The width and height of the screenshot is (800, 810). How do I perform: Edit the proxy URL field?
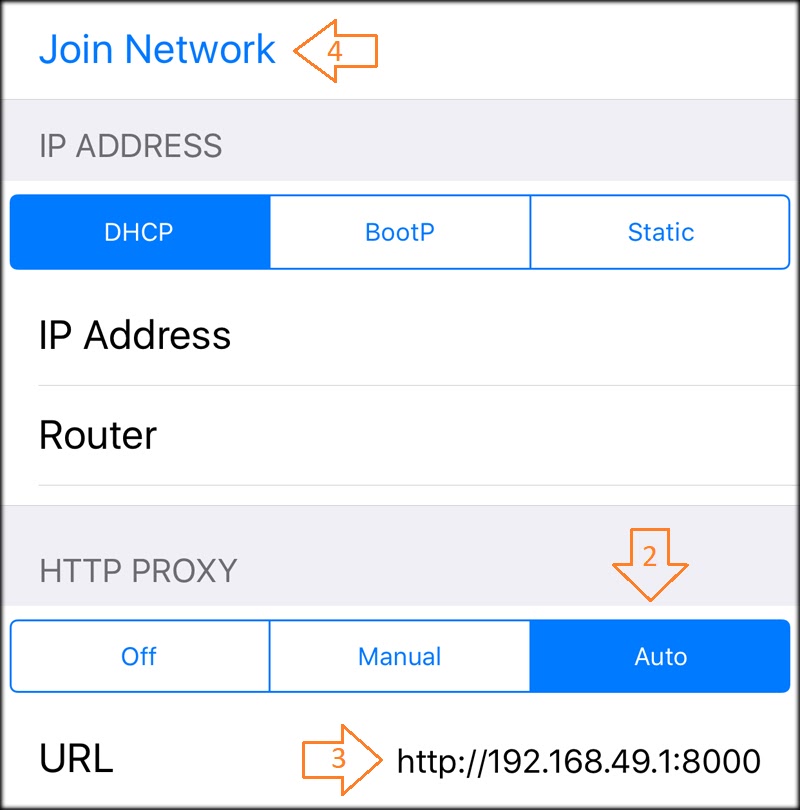[578, 762]
